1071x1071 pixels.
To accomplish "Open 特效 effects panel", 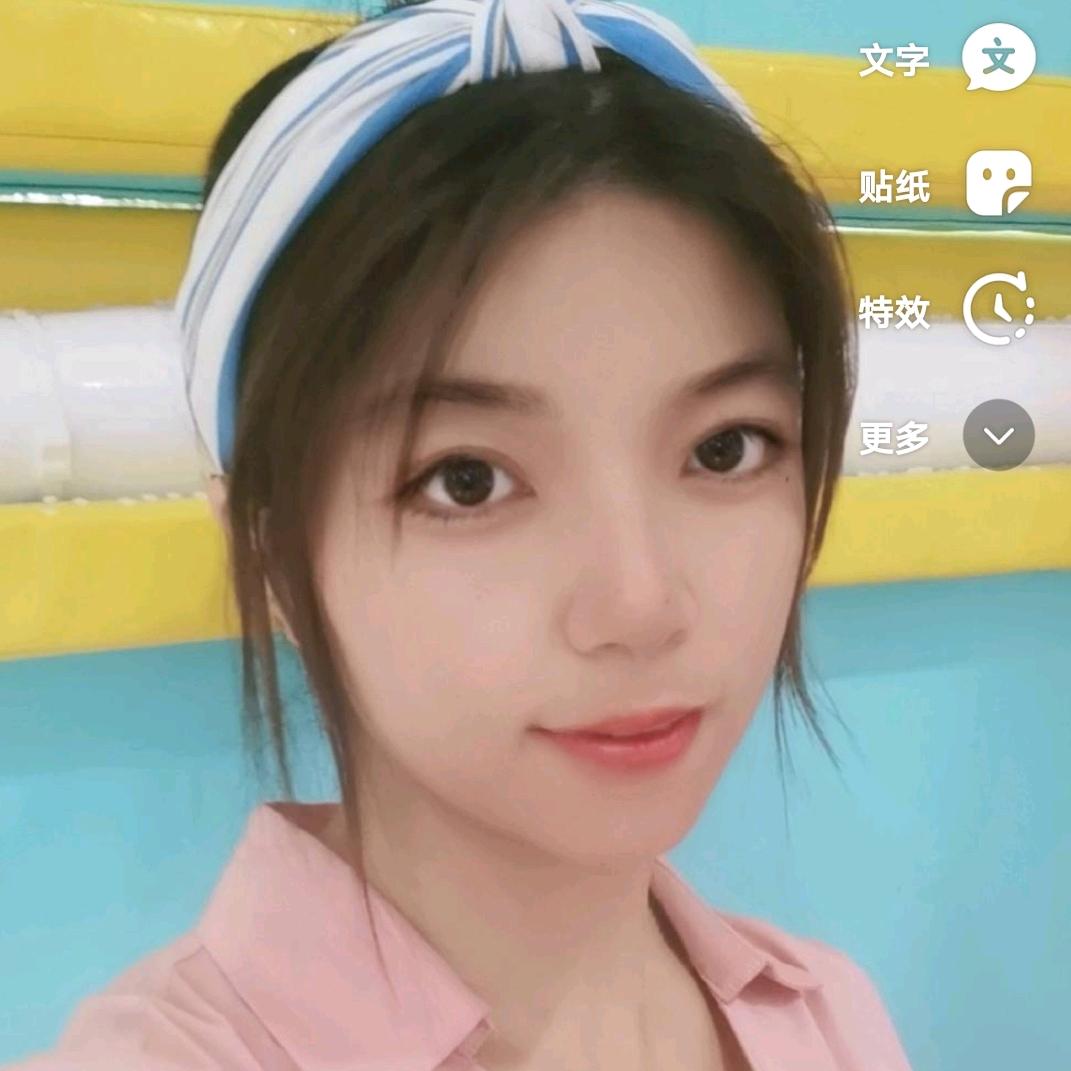I will pos(997,311).
